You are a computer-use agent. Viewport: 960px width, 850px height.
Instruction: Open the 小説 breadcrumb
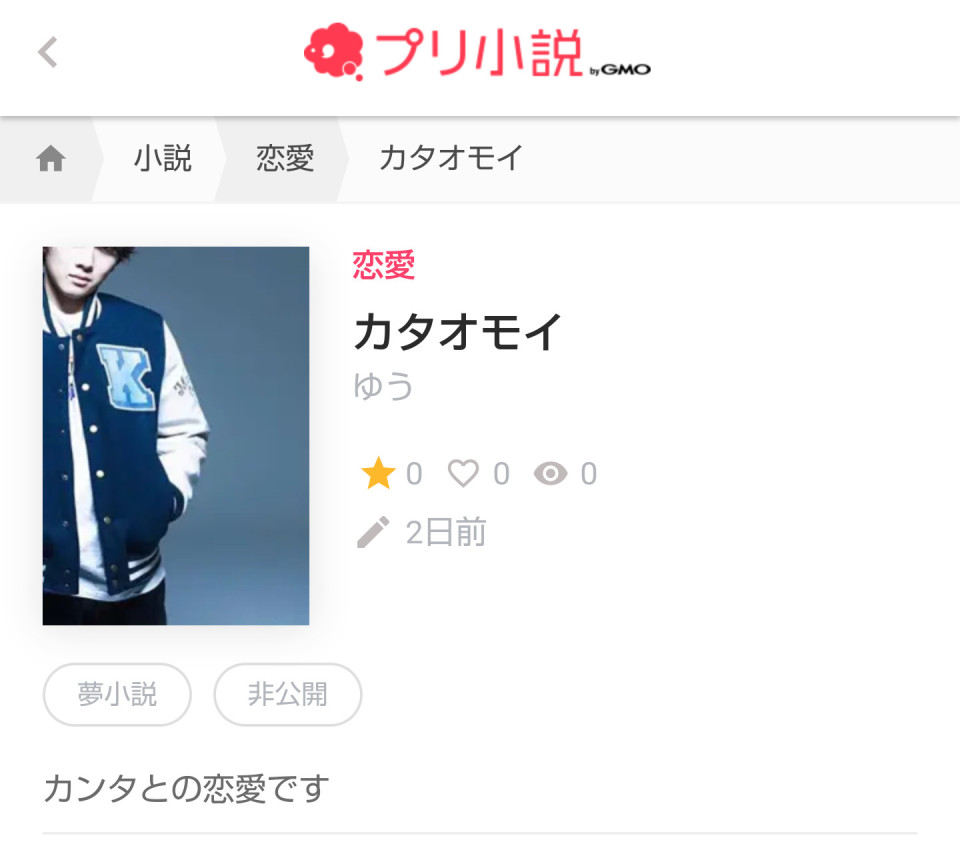[162, 158]
